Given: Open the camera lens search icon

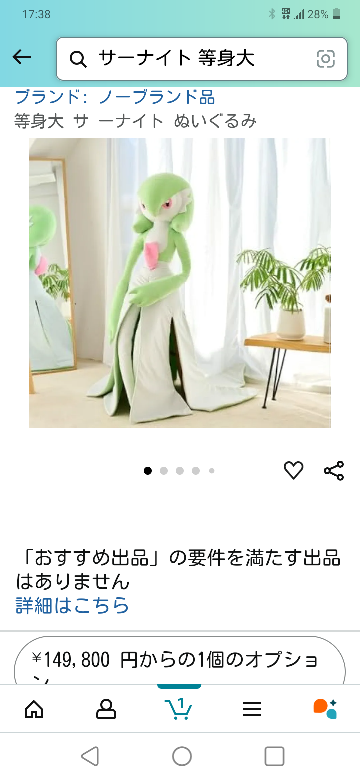Looking at the screenshot, I should click(x=326, y=59).
